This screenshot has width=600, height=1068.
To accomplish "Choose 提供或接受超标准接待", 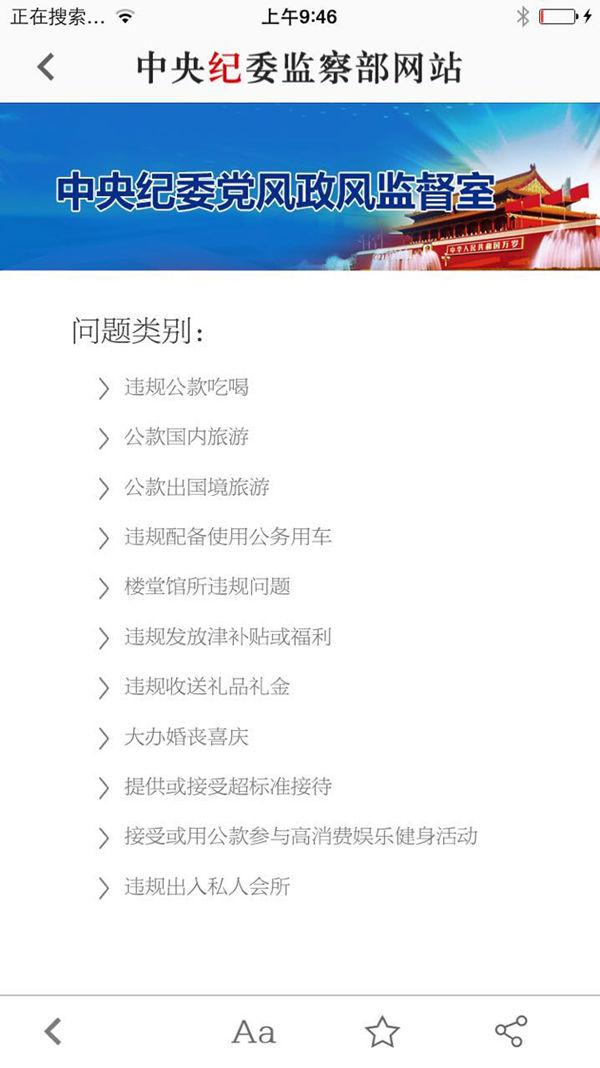I will [227, 787].
